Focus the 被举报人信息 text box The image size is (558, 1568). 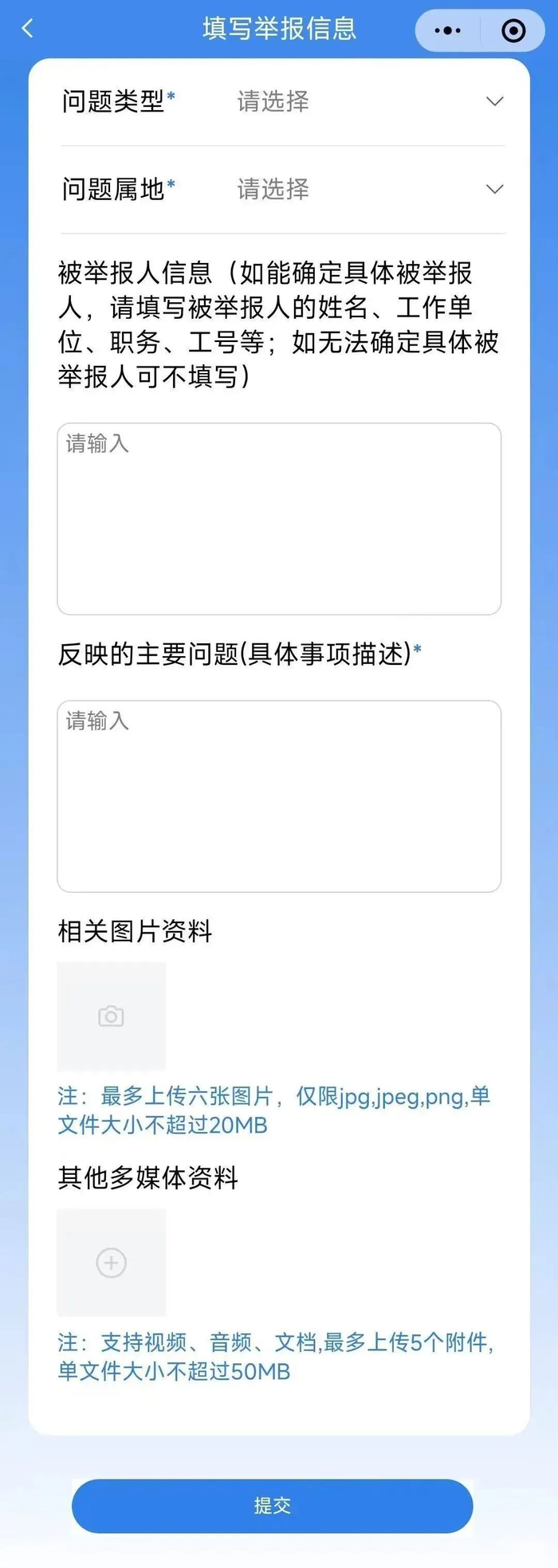pyautogui.click(x=279, y=518)
